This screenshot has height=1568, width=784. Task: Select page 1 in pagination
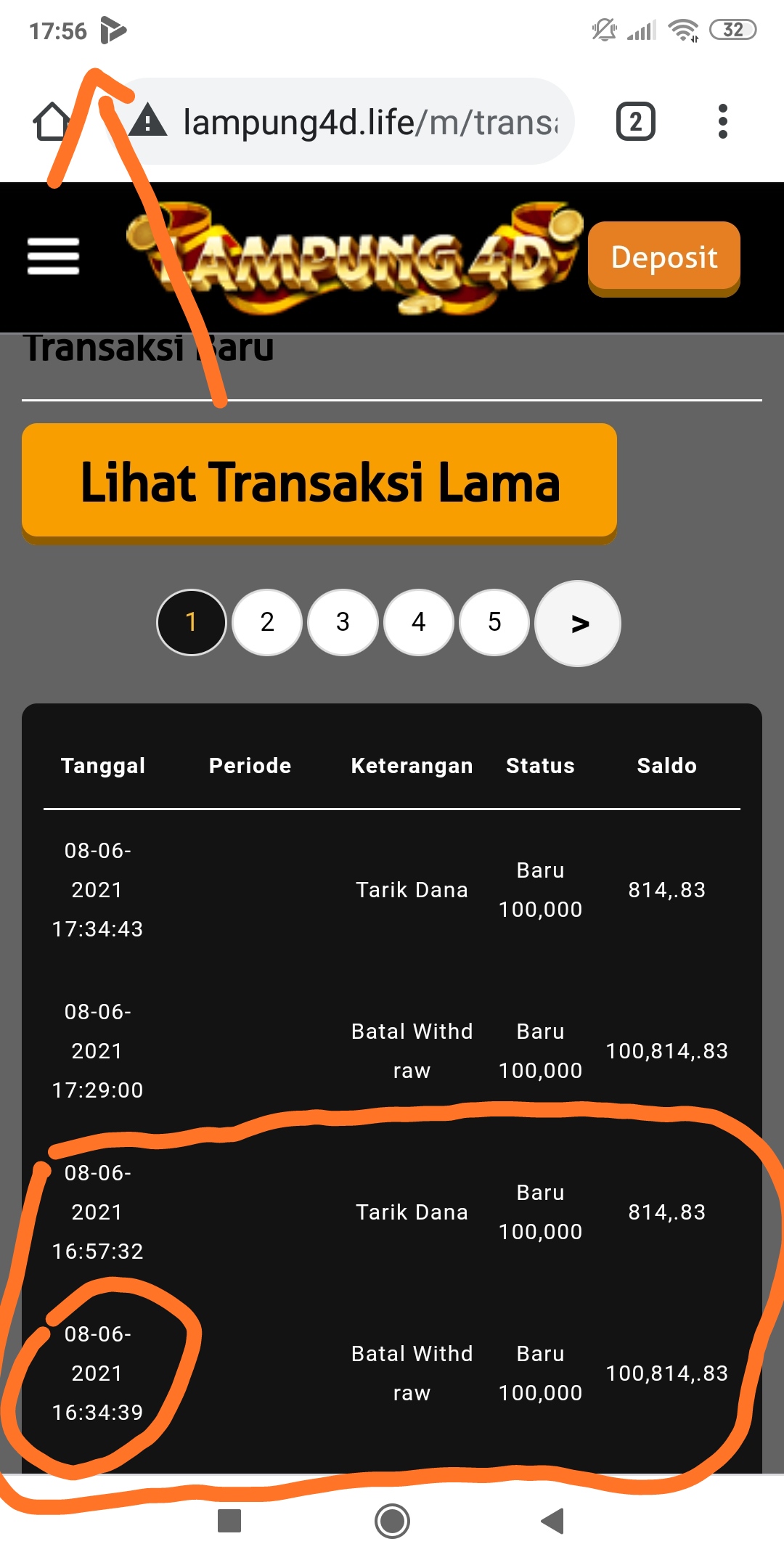pyautogui.click(x=192, y=622)
